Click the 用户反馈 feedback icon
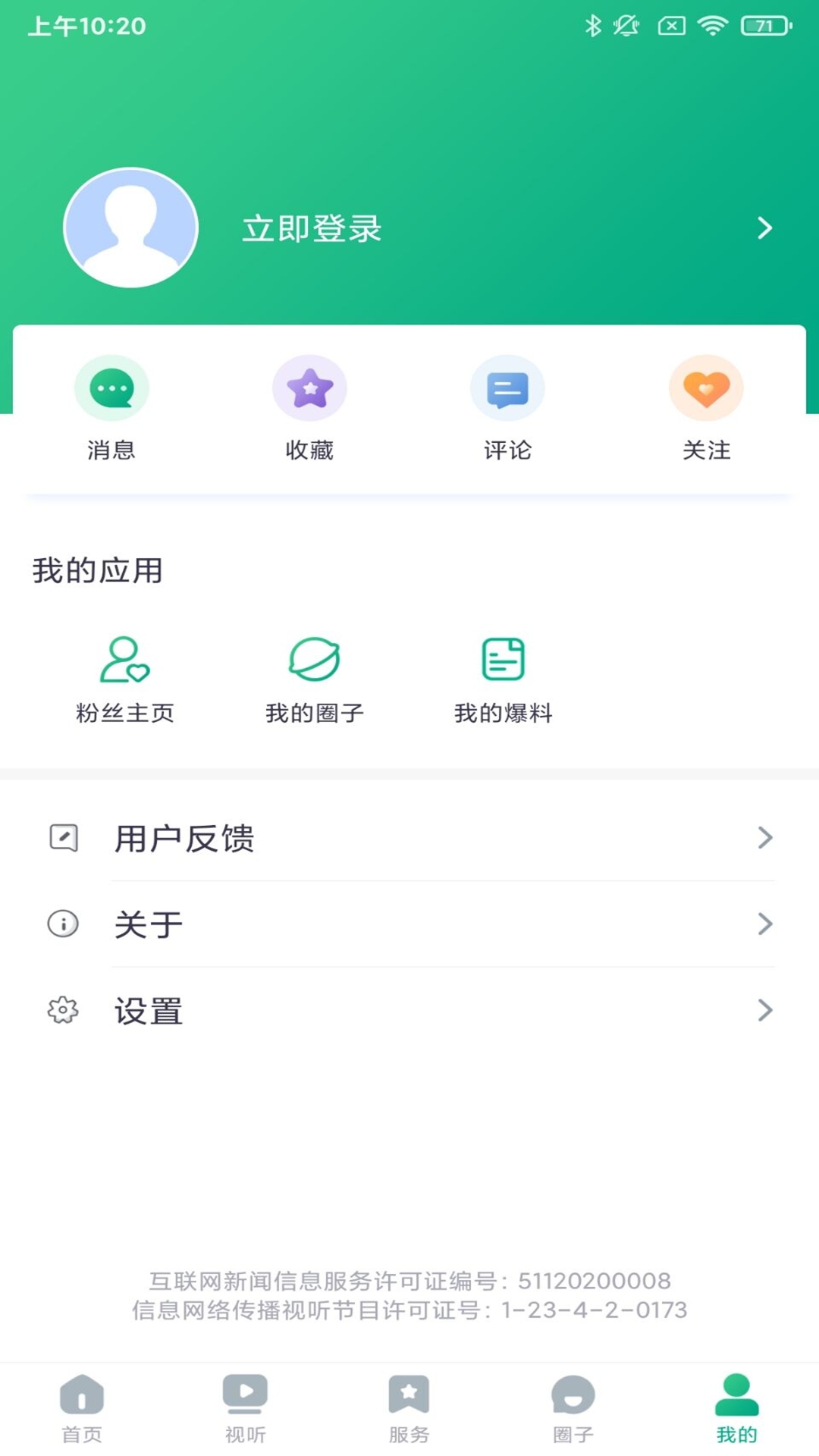Image resolution: width=819 pixels, height=1456 pixels. coord(63,839)
